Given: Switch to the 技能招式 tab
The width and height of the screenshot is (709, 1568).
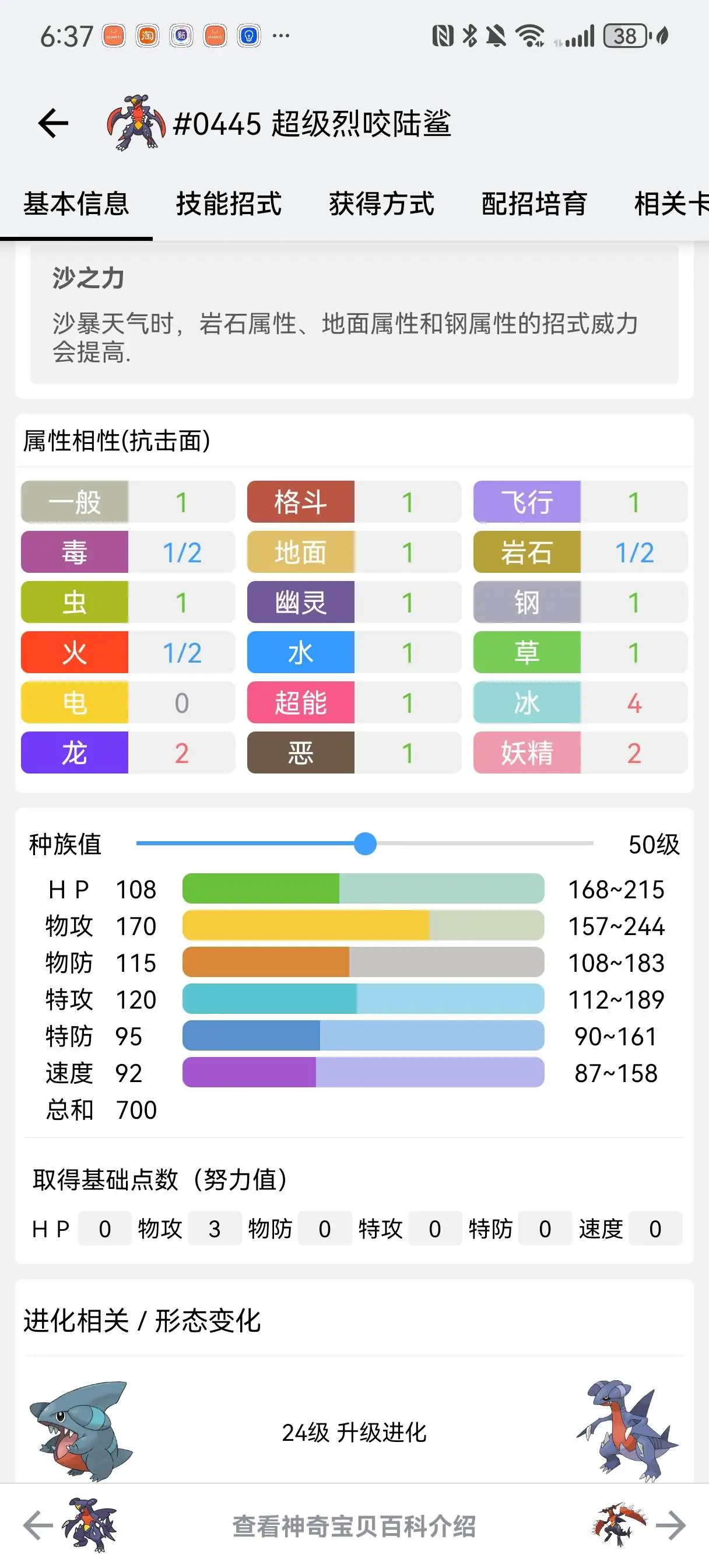Looking at the screenshot, I should (x=229, y=204).
